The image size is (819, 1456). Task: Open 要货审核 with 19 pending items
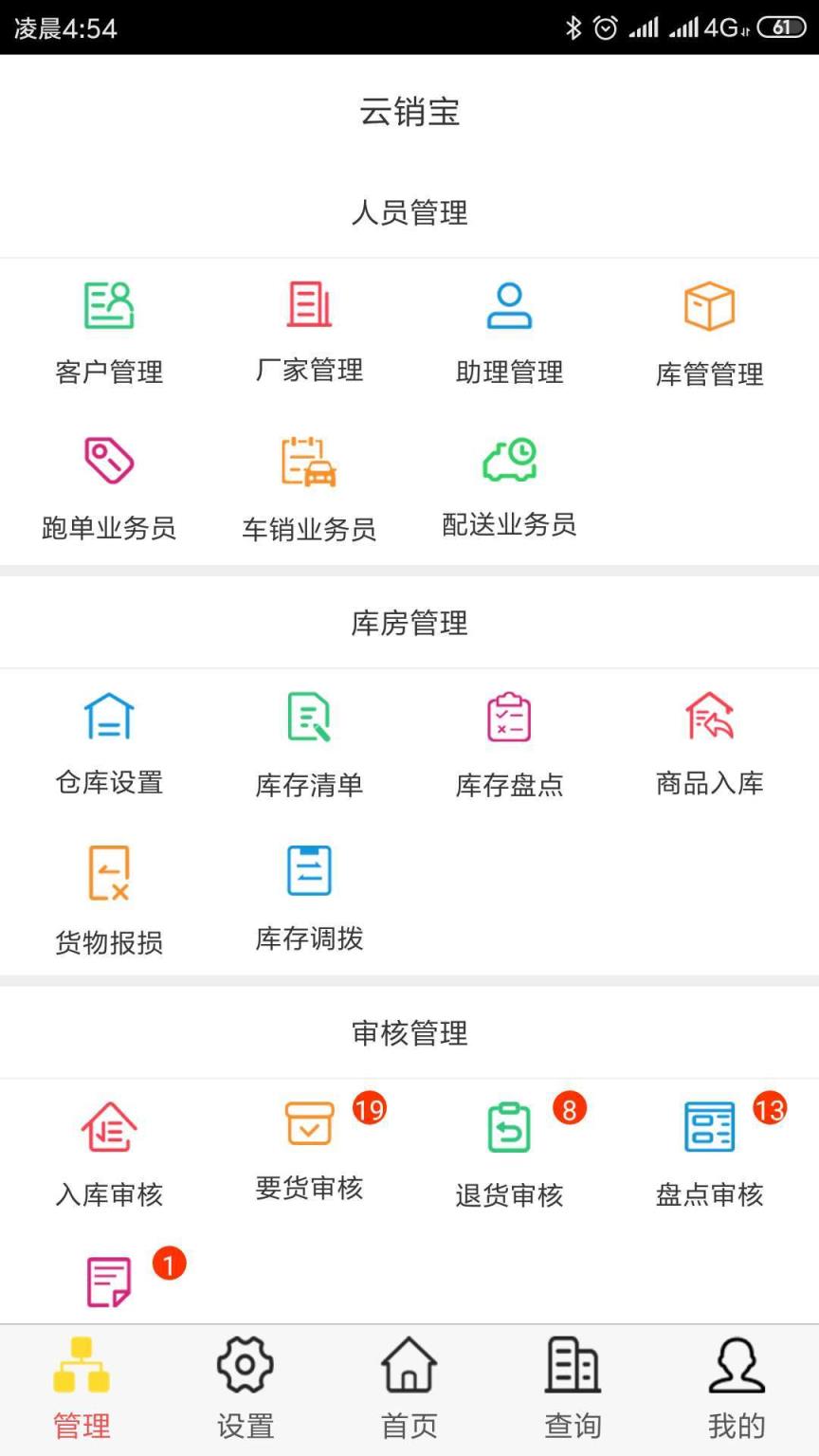click(x=309, y=1147)
